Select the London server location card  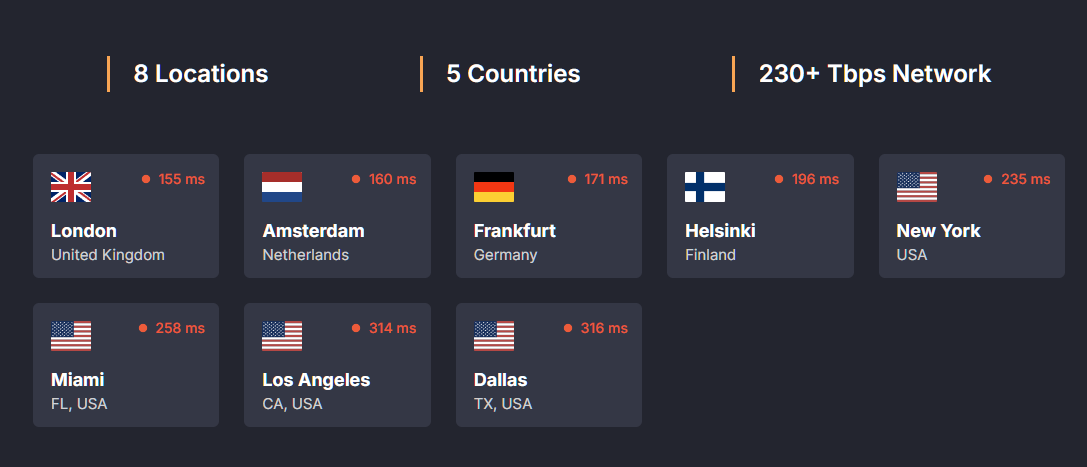(126, 216)
